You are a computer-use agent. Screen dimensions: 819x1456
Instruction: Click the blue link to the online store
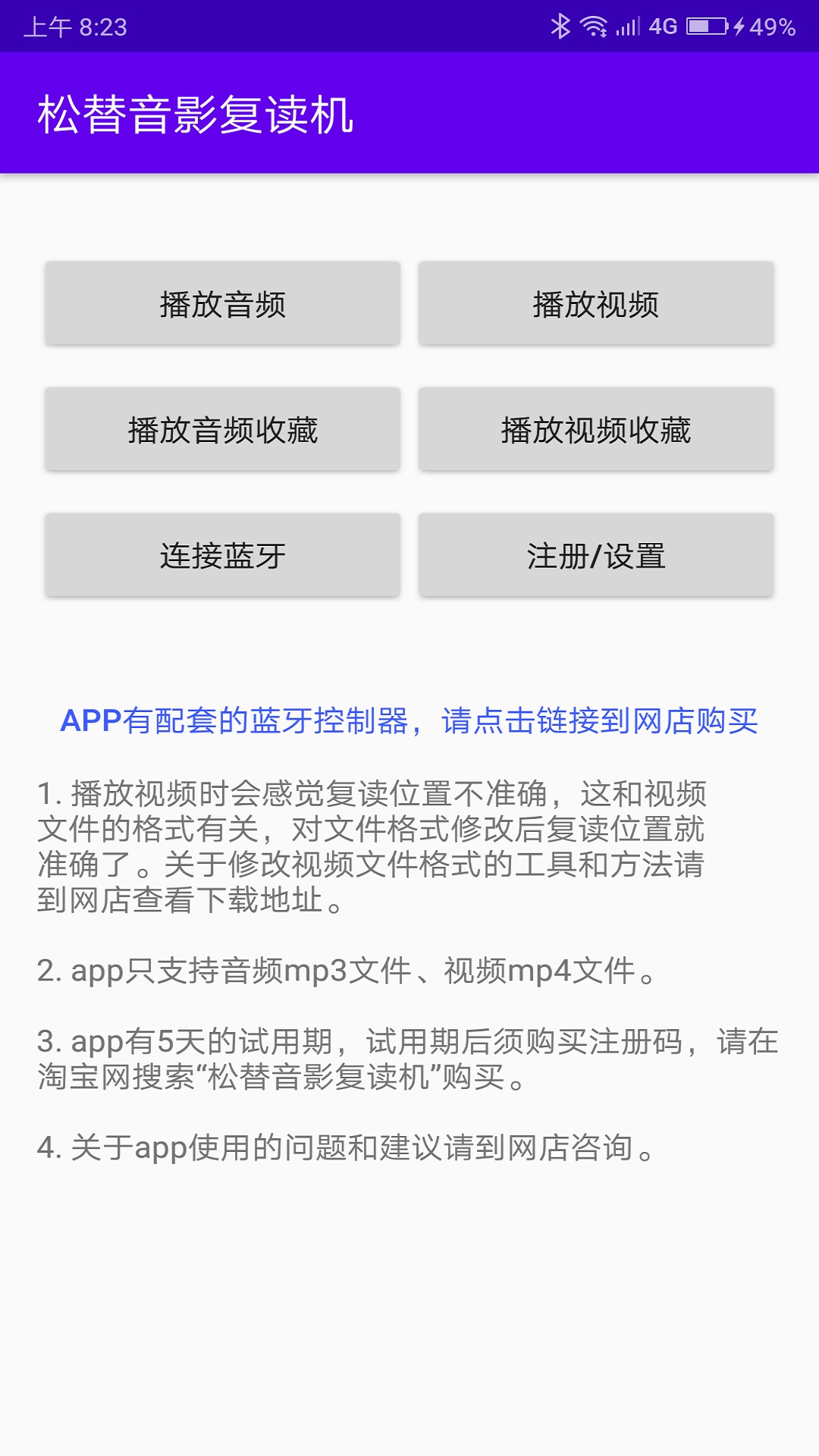[x=409, y=723]
